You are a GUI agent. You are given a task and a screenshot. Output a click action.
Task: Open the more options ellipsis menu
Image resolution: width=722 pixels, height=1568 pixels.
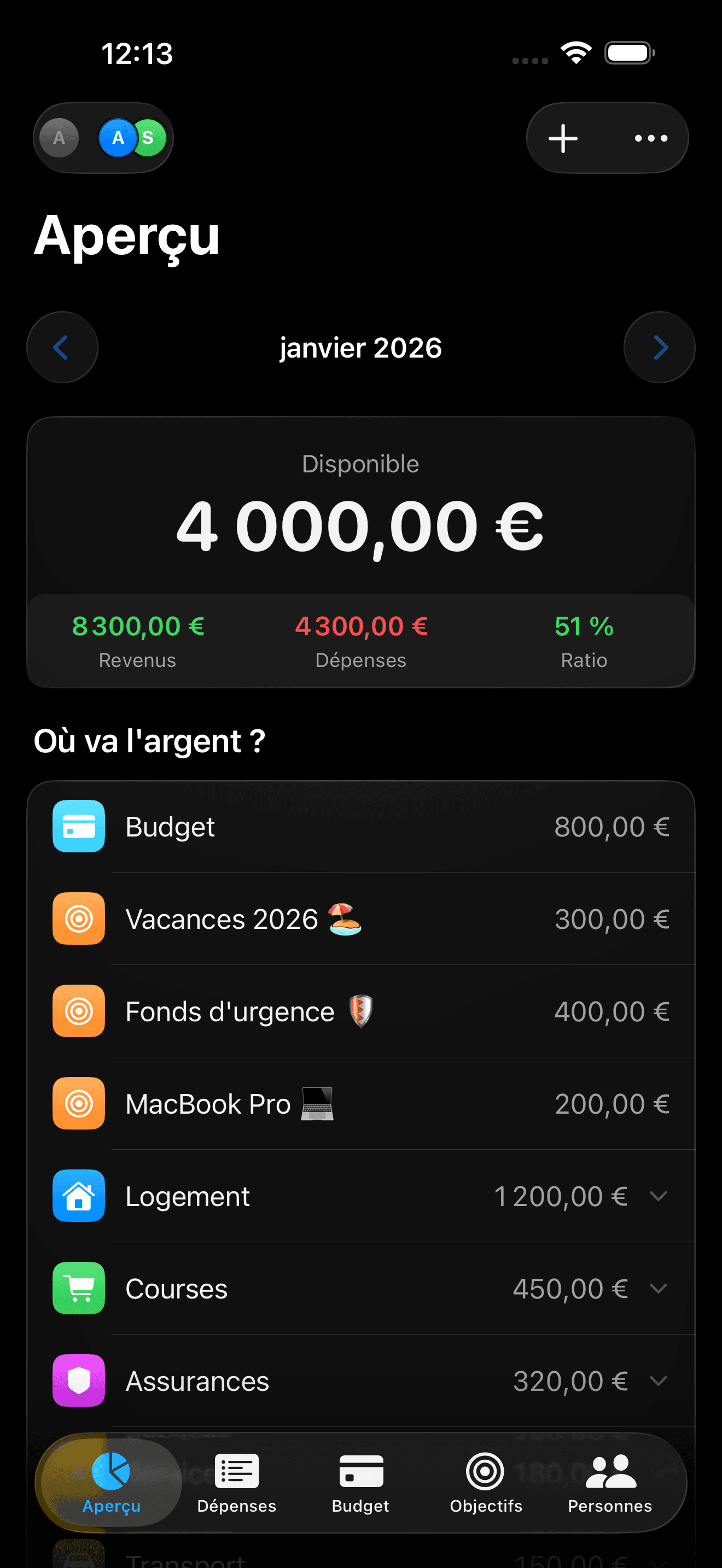coord(650,138)
